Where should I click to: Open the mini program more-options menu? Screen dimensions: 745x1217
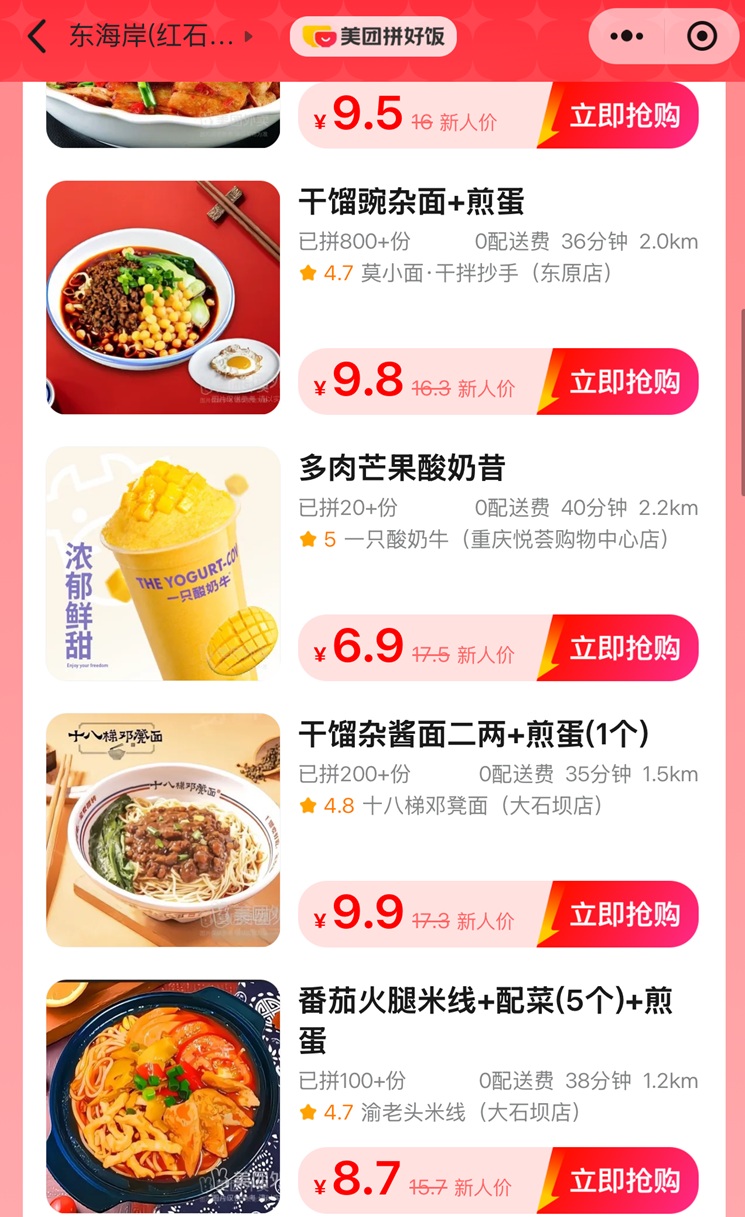627,37
